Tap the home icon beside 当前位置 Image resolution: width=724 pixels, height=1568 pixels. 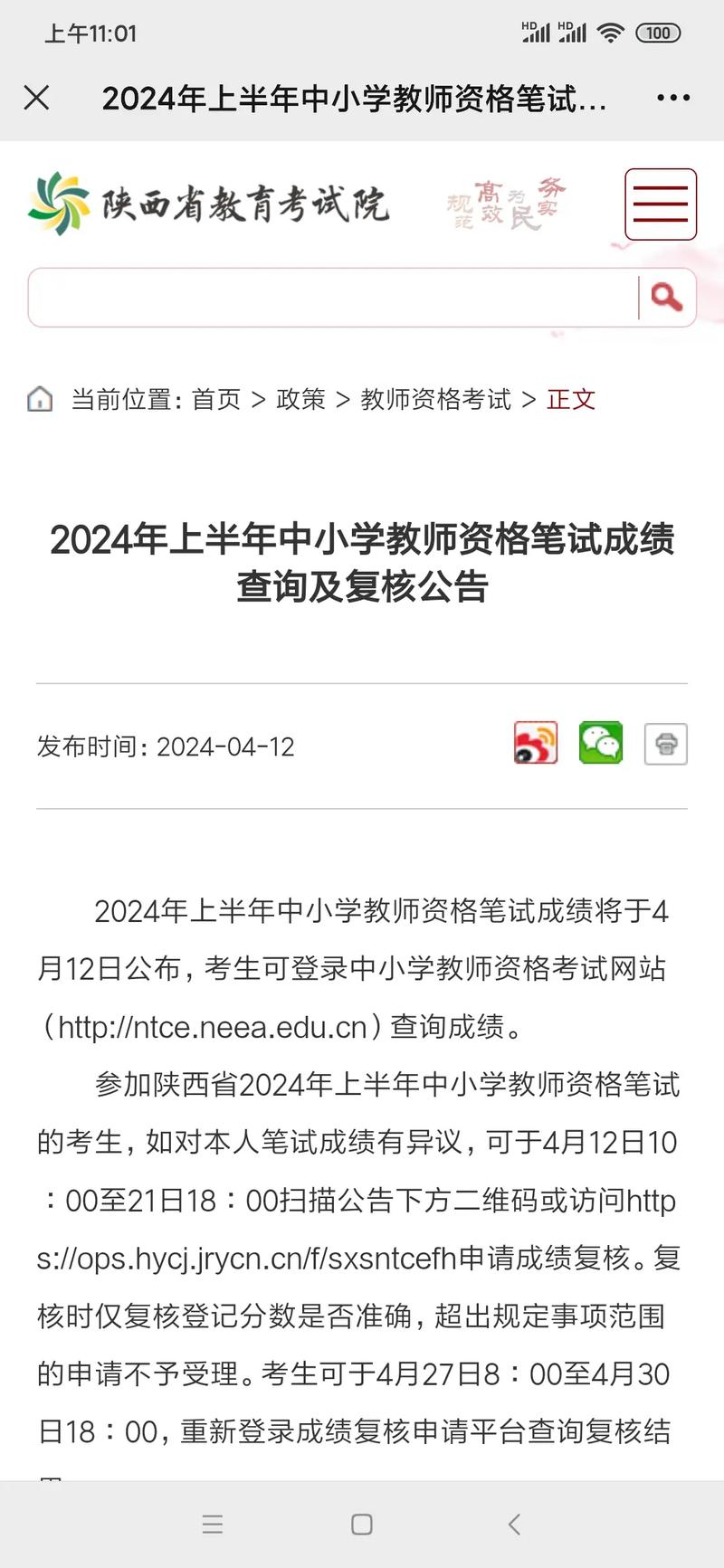[40, 399]
